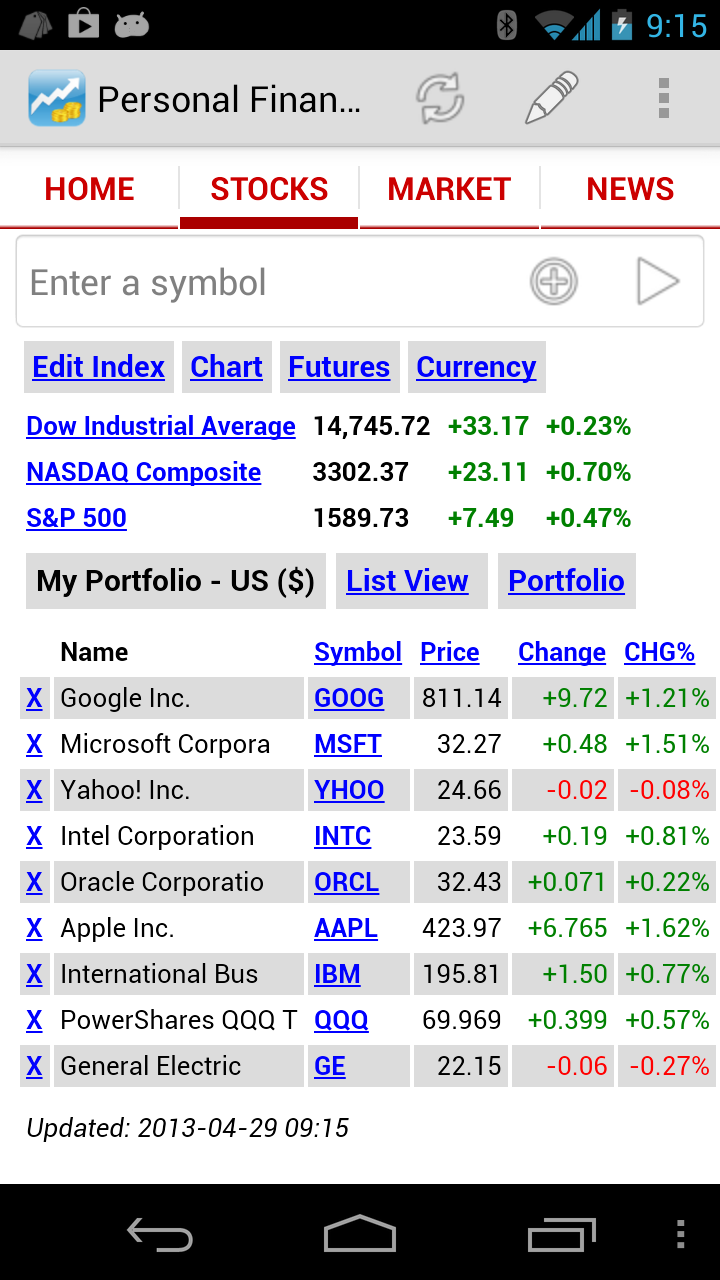
Task: Open the AAPL stock page
Action: click(346, 928)
